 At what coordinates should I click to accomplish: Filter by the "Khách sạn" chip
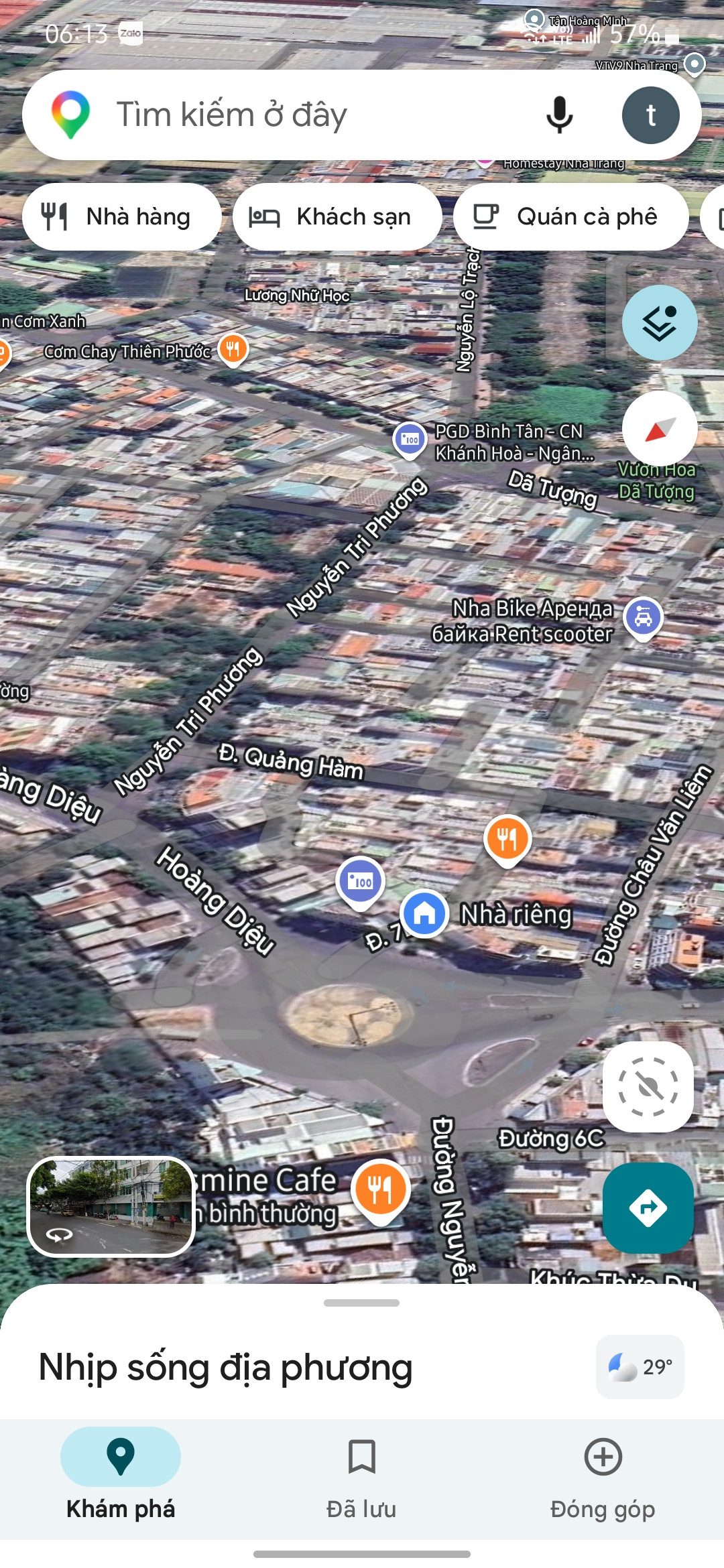pos(337,217)
